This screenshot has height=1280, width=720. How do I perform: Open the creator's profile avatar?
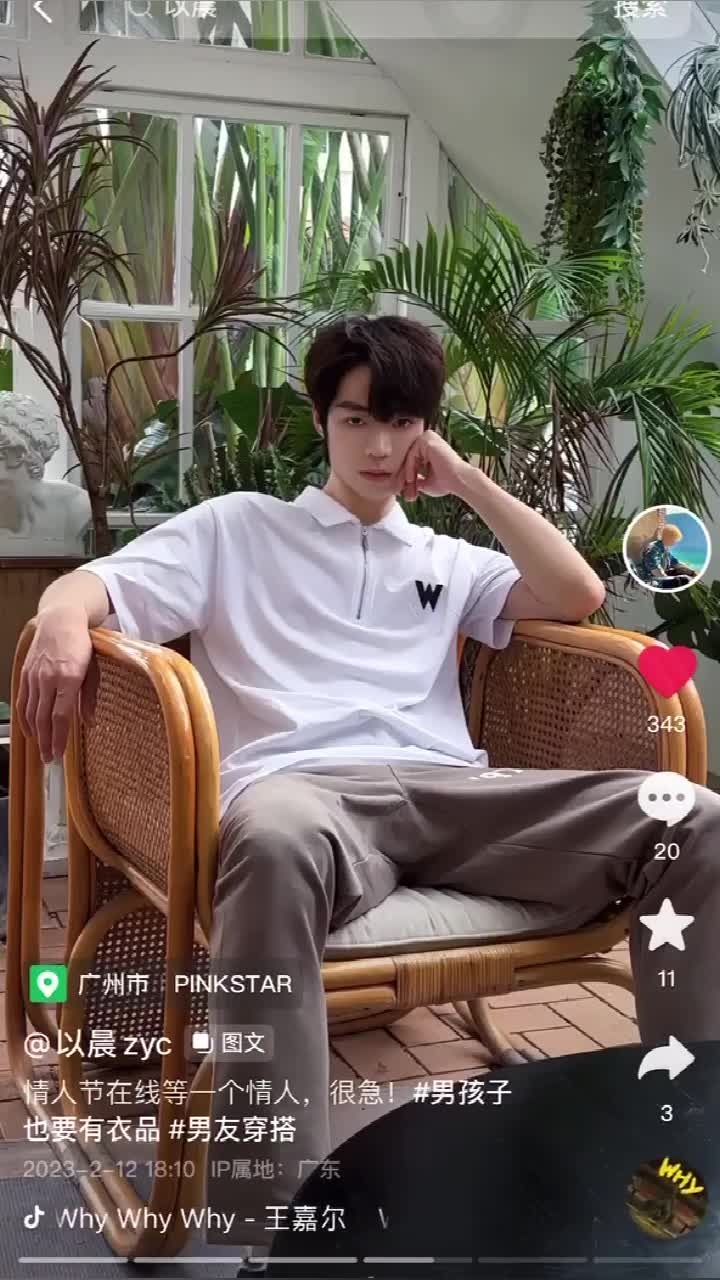pos(666,549)
